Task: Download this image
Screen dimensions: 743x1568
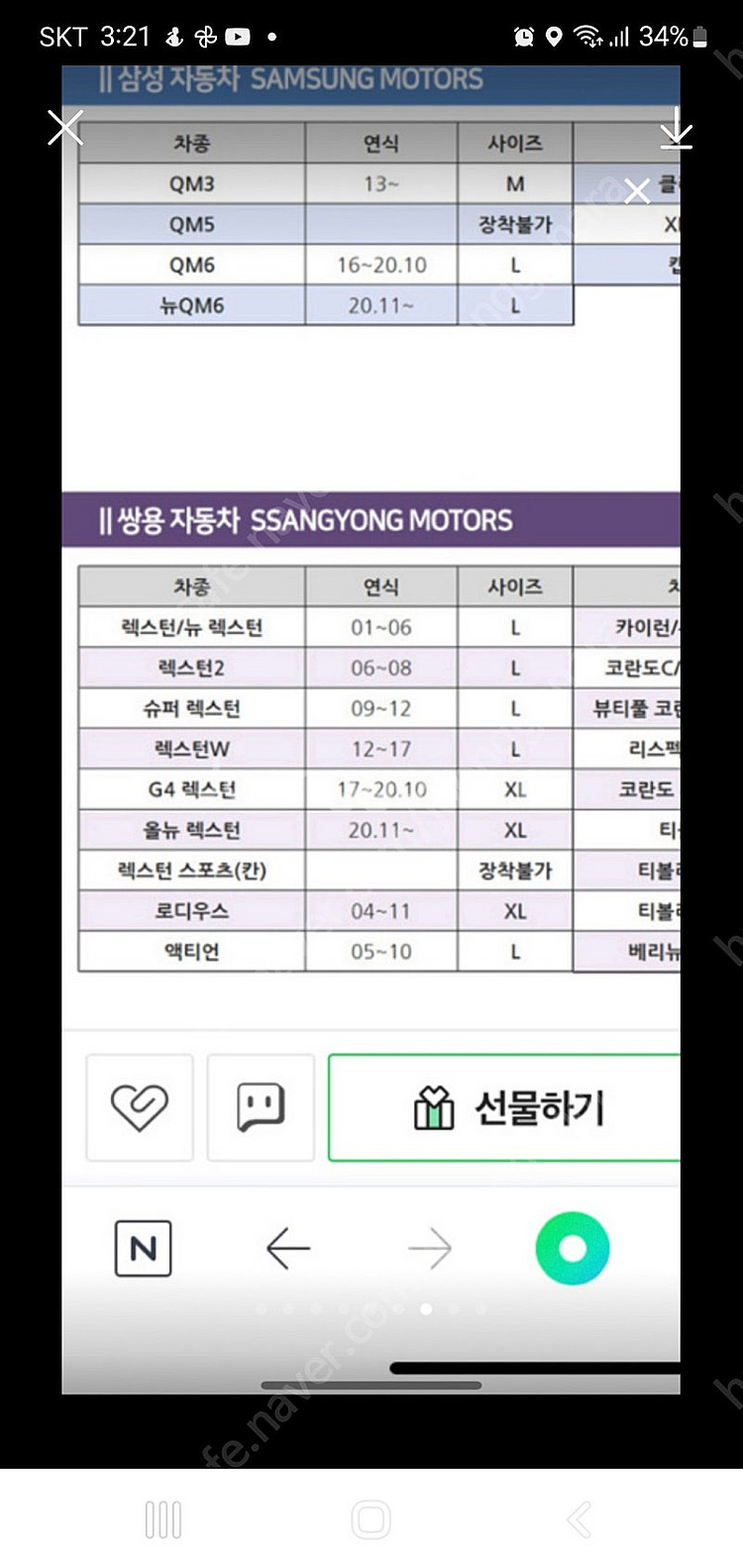Action: click(x=677, y=129)
